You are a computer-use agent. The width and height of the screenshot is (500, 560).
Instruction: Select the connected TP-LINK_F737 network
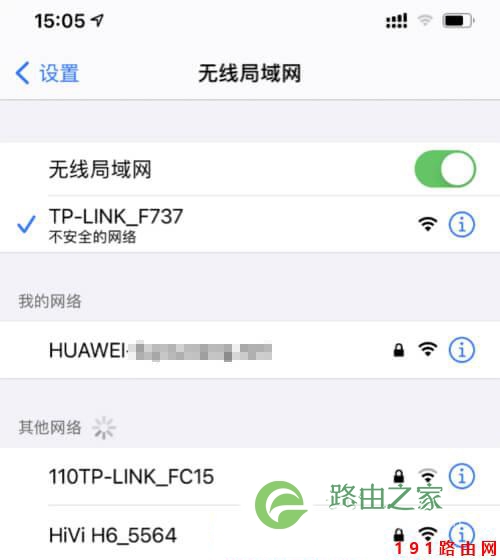[250, 224]
